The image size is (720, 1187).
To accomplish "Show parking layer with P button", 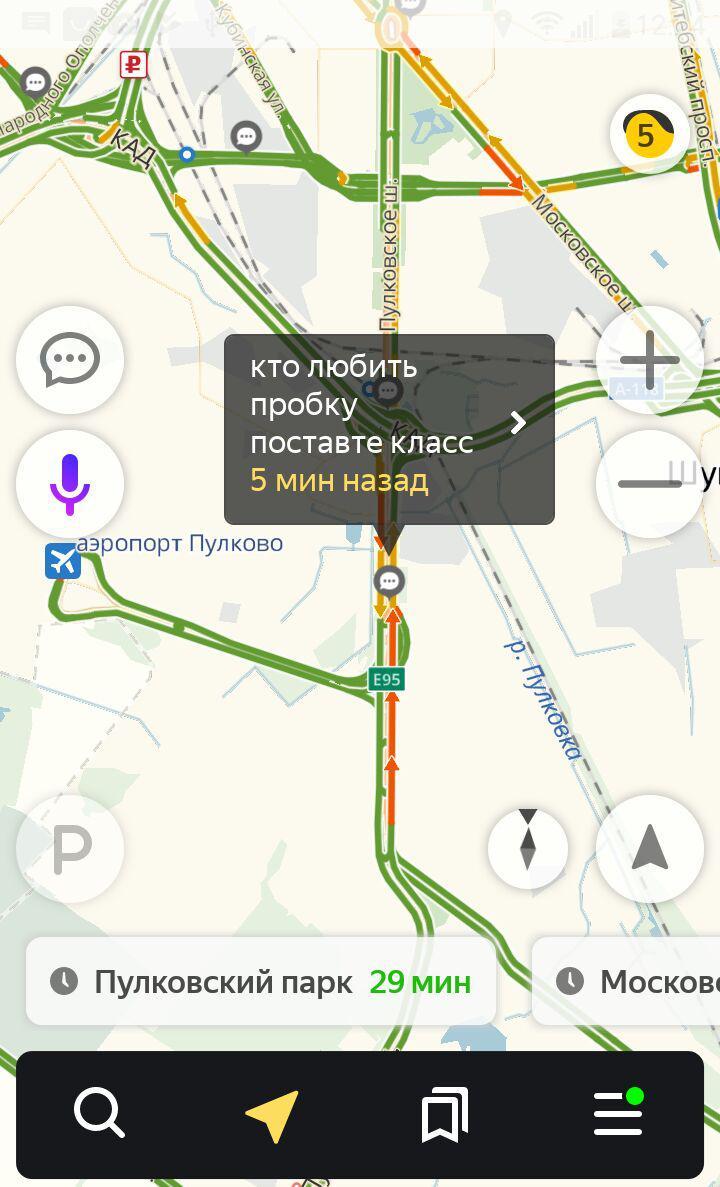I will (70, 849).
